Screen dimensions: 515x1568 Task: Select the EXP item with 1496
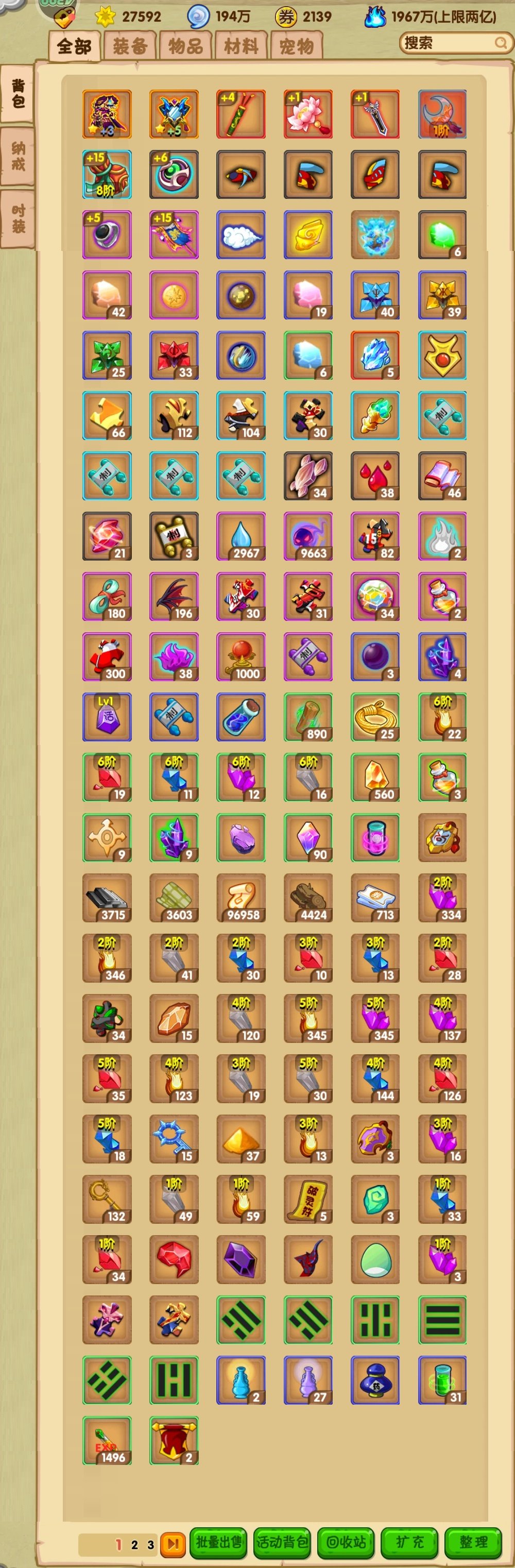click(107, 1440)
